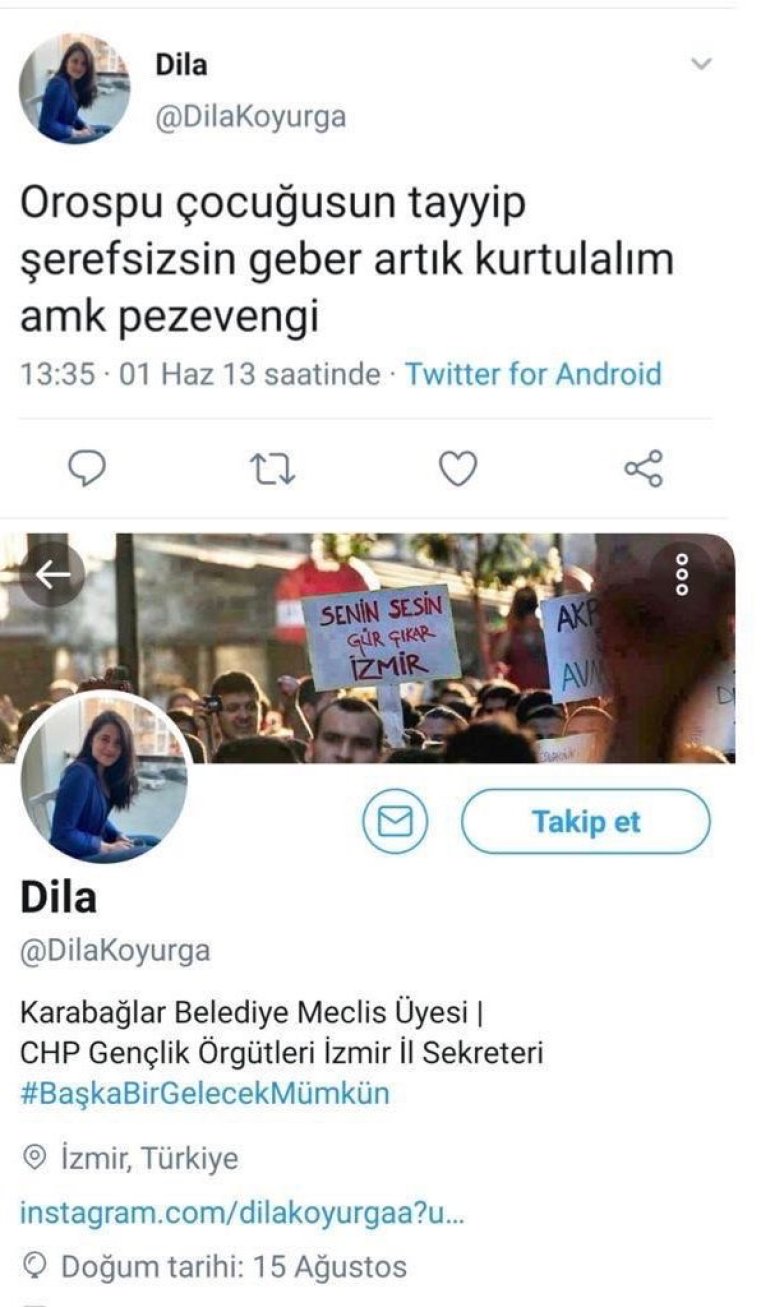Reply to the tweet
The width and height of the screenshot is (761, 1307).
point(87,468)
